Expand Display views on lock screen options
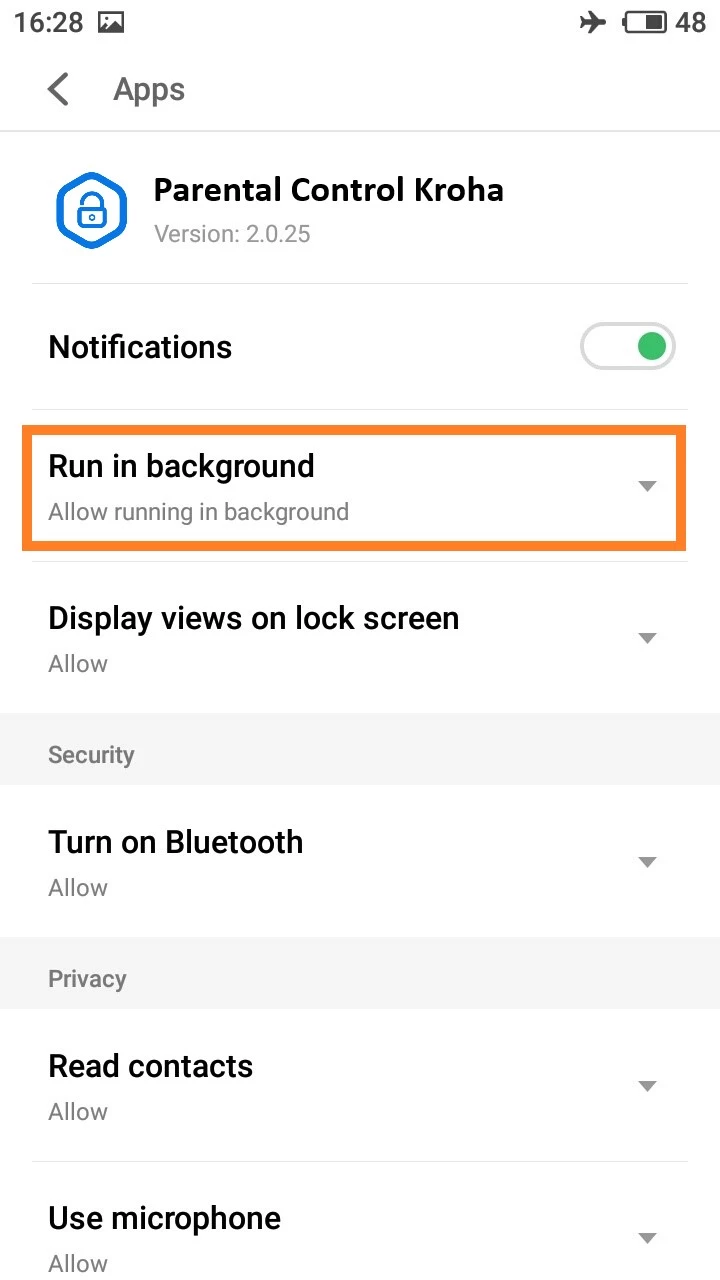This screenshot has height=1280, width=720. point(646,638)
